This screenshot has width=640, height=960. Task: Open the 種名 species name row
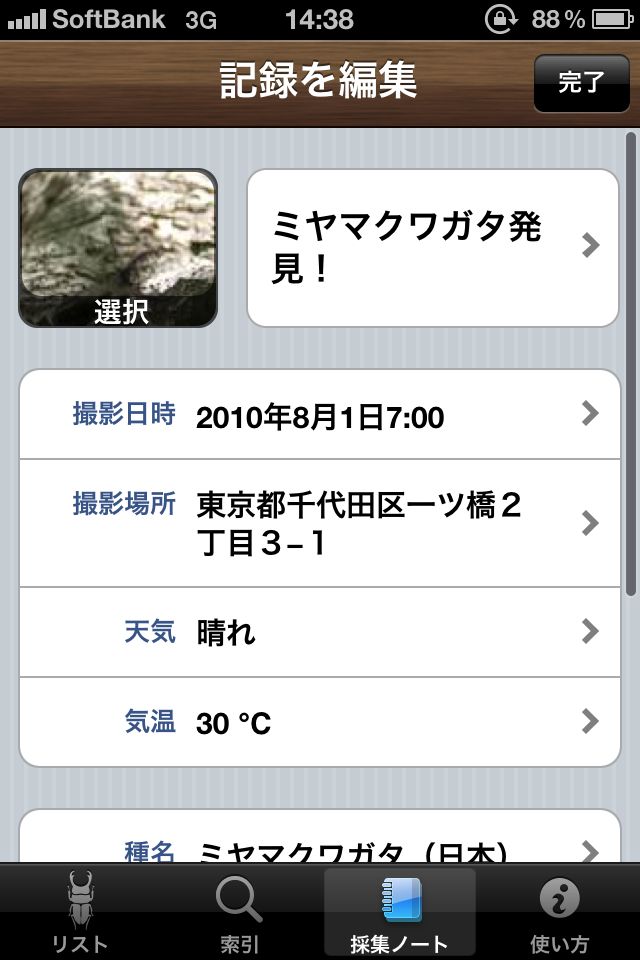click(x=320, y=848)
